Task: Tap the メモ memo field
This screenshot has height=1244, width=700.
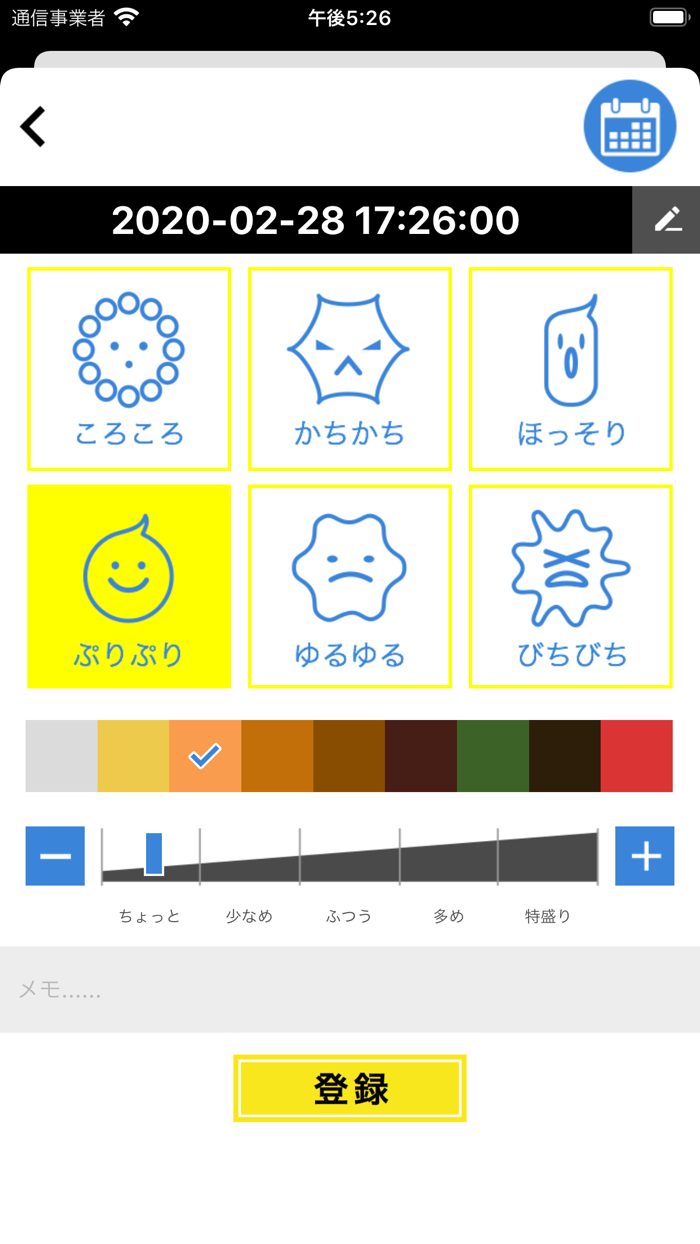Action: click(350, 990)
